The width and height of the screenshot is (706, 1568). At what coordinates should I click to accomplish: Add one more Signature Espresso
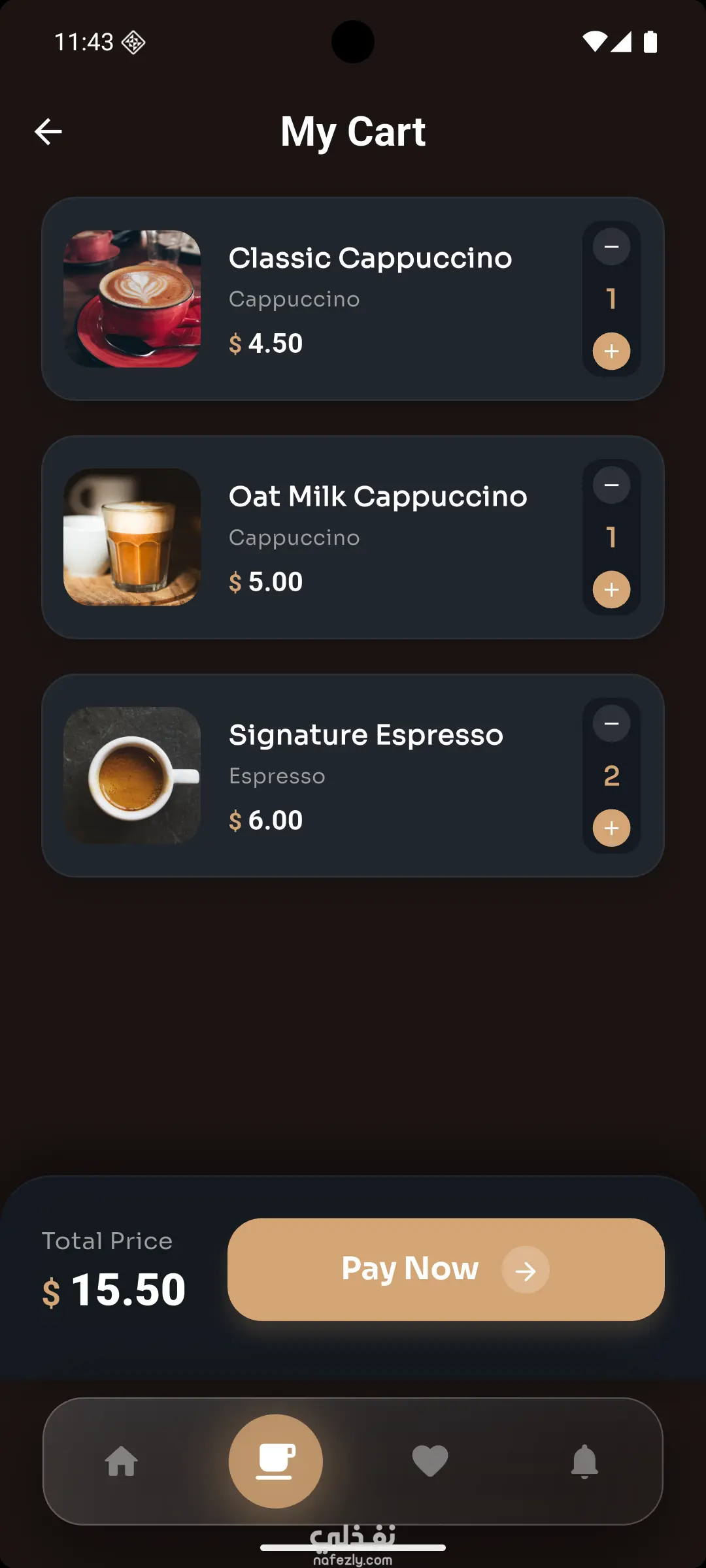tap(611, 828)
